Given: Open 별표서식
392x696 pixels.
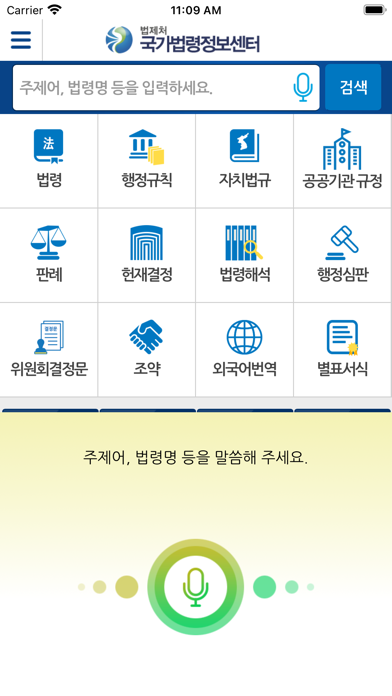Looking at the screenshot, I should click(x=343, y=350).
